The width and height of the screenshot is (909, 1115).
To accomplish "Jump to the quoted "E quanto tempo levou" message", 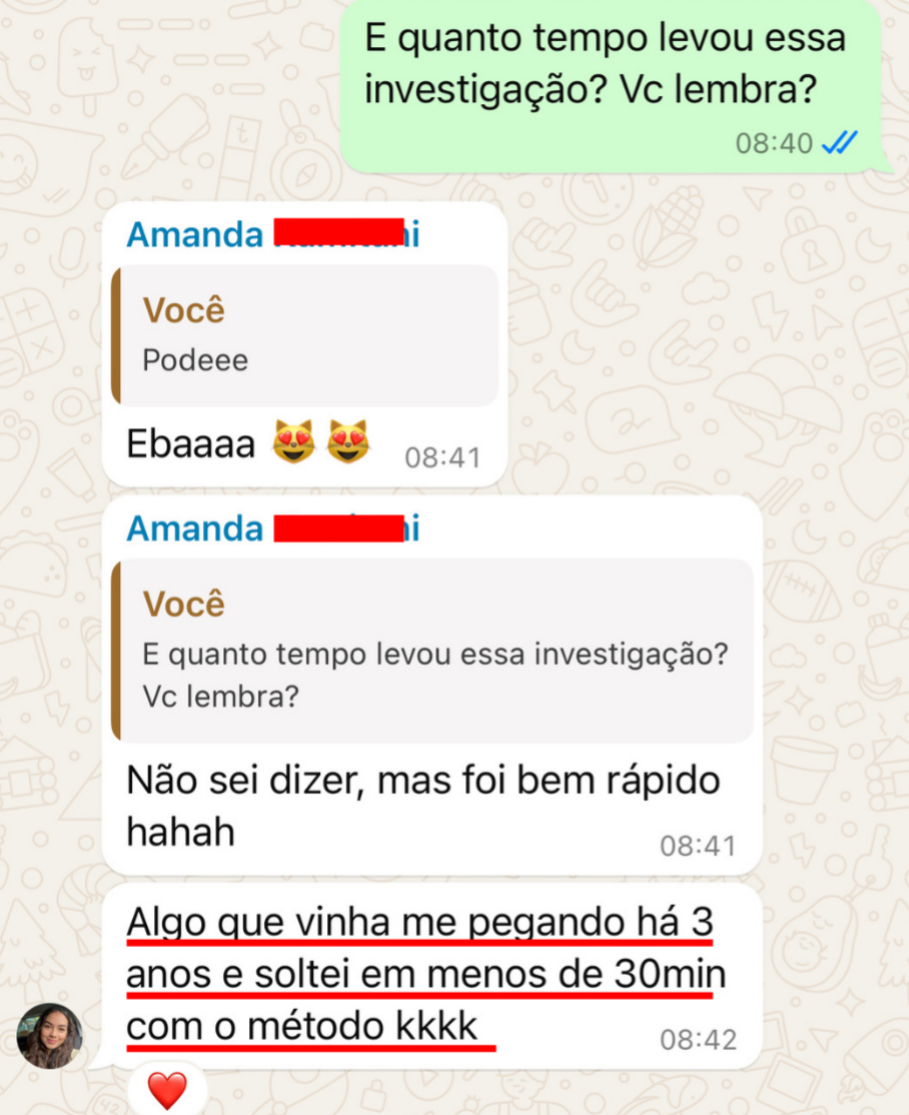I will coord(432,650).
